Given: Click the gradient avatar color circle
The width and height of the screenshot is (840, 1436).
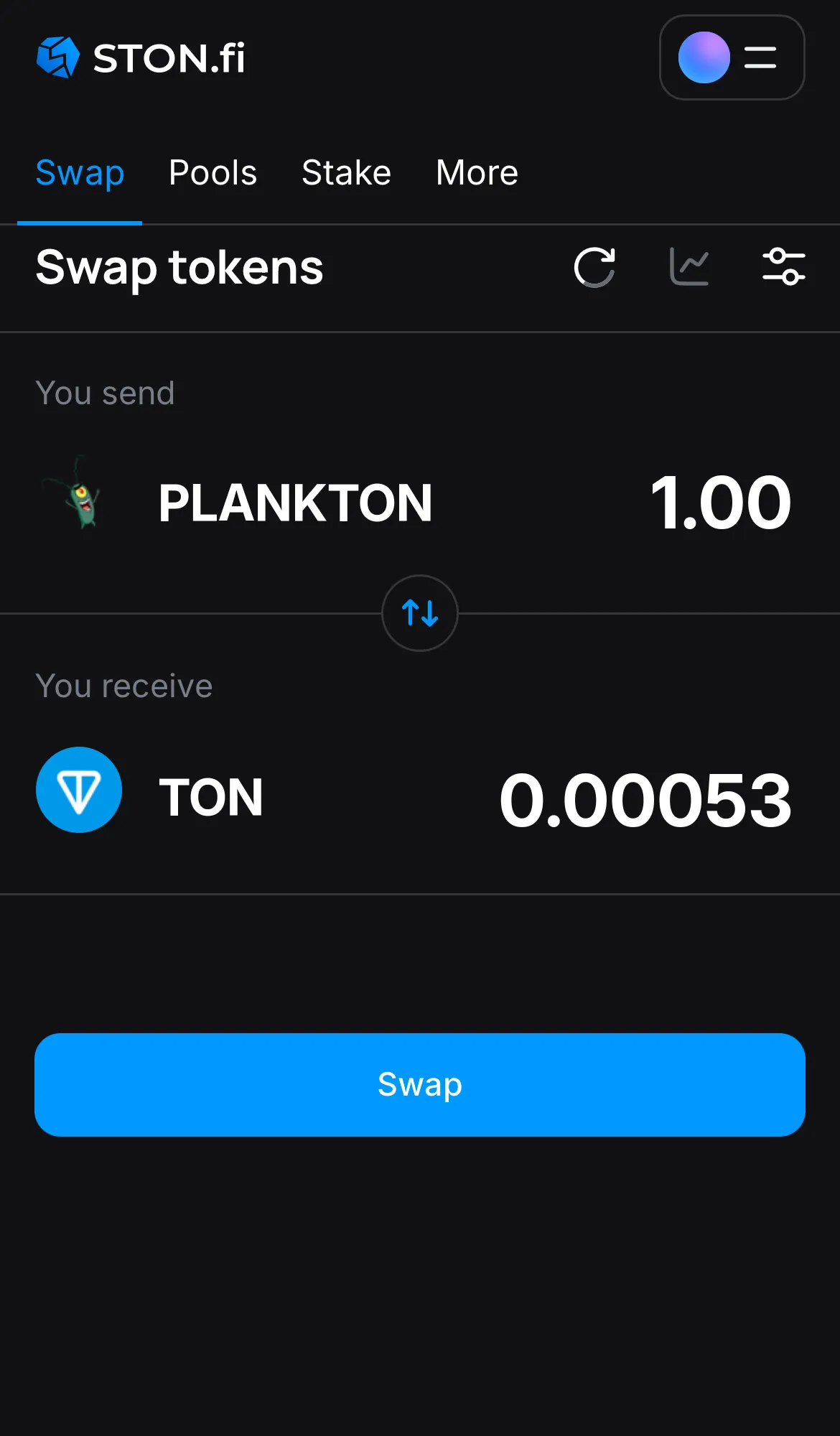Looking at the screenshot, I should [703, 57].
